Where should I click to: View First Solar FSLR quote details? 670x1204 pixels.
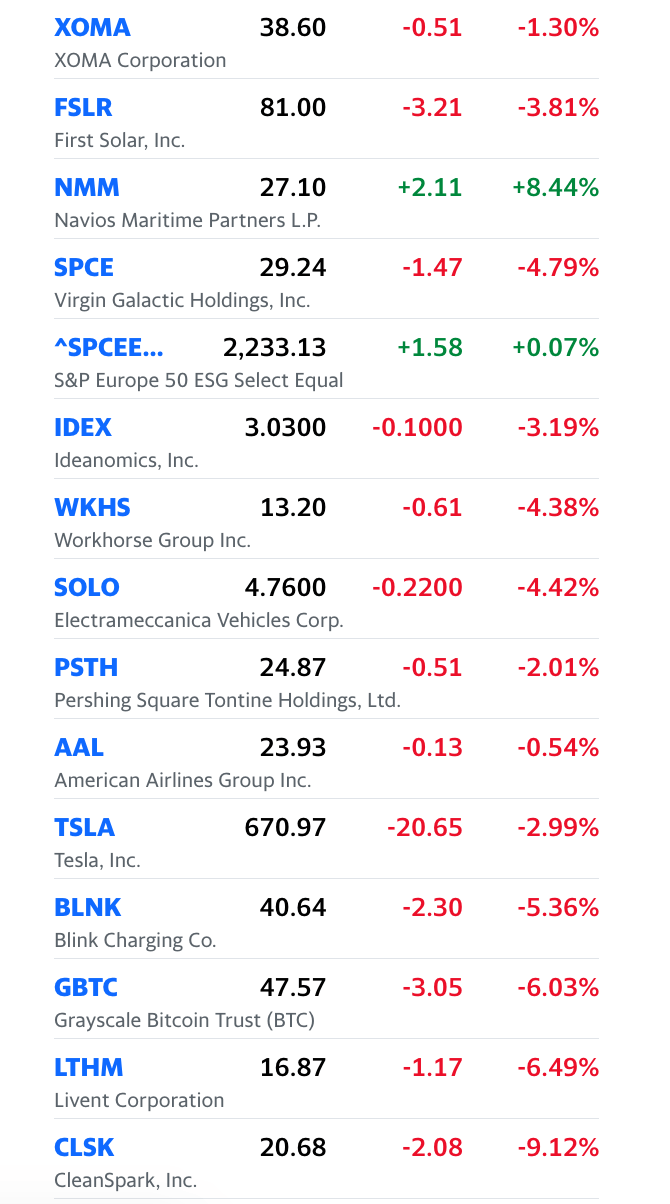click(x=85, y=108)
